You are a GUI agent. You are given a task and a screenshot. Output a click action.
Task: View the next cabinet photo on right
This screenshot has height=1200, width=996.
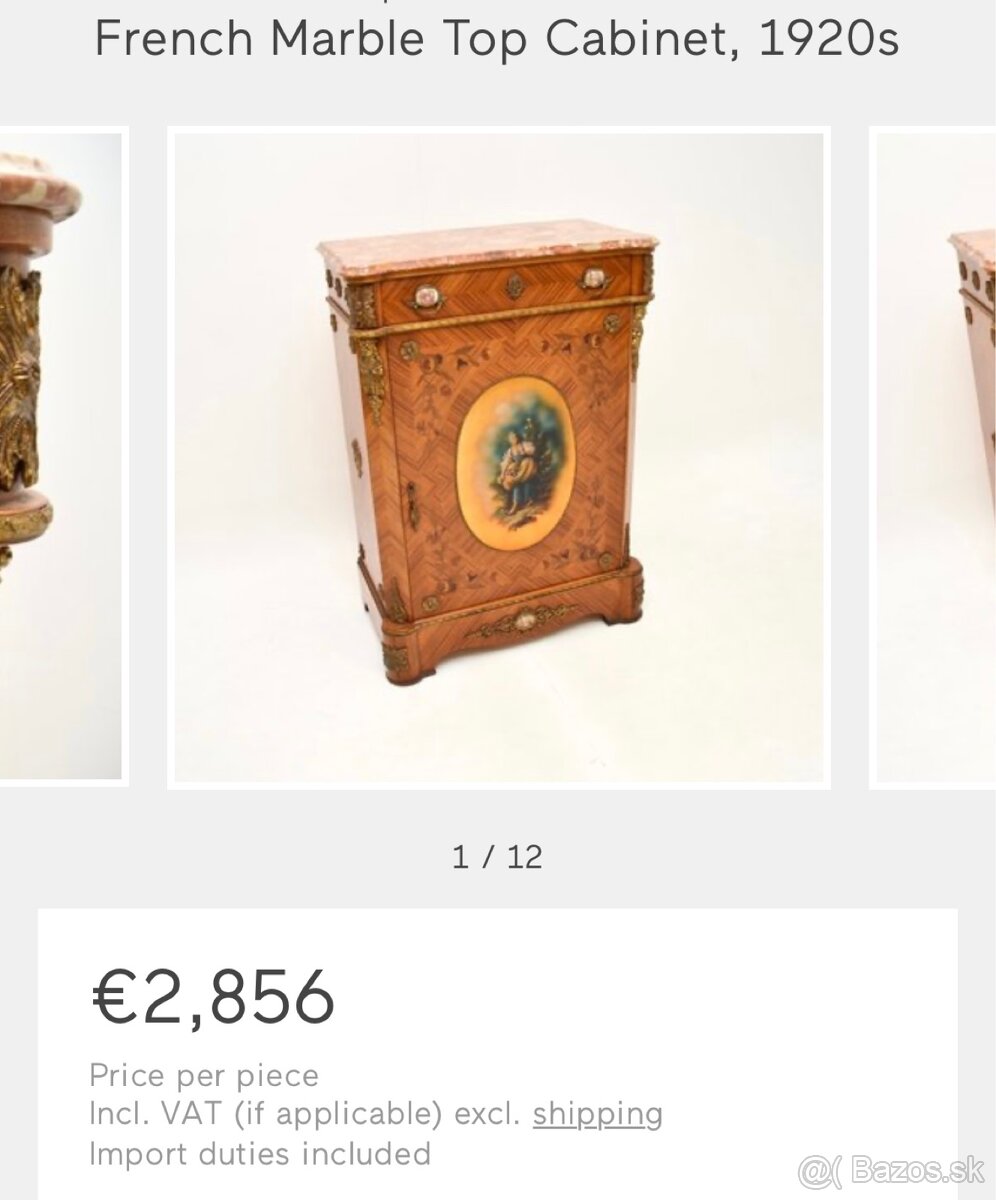click(935, 457)
